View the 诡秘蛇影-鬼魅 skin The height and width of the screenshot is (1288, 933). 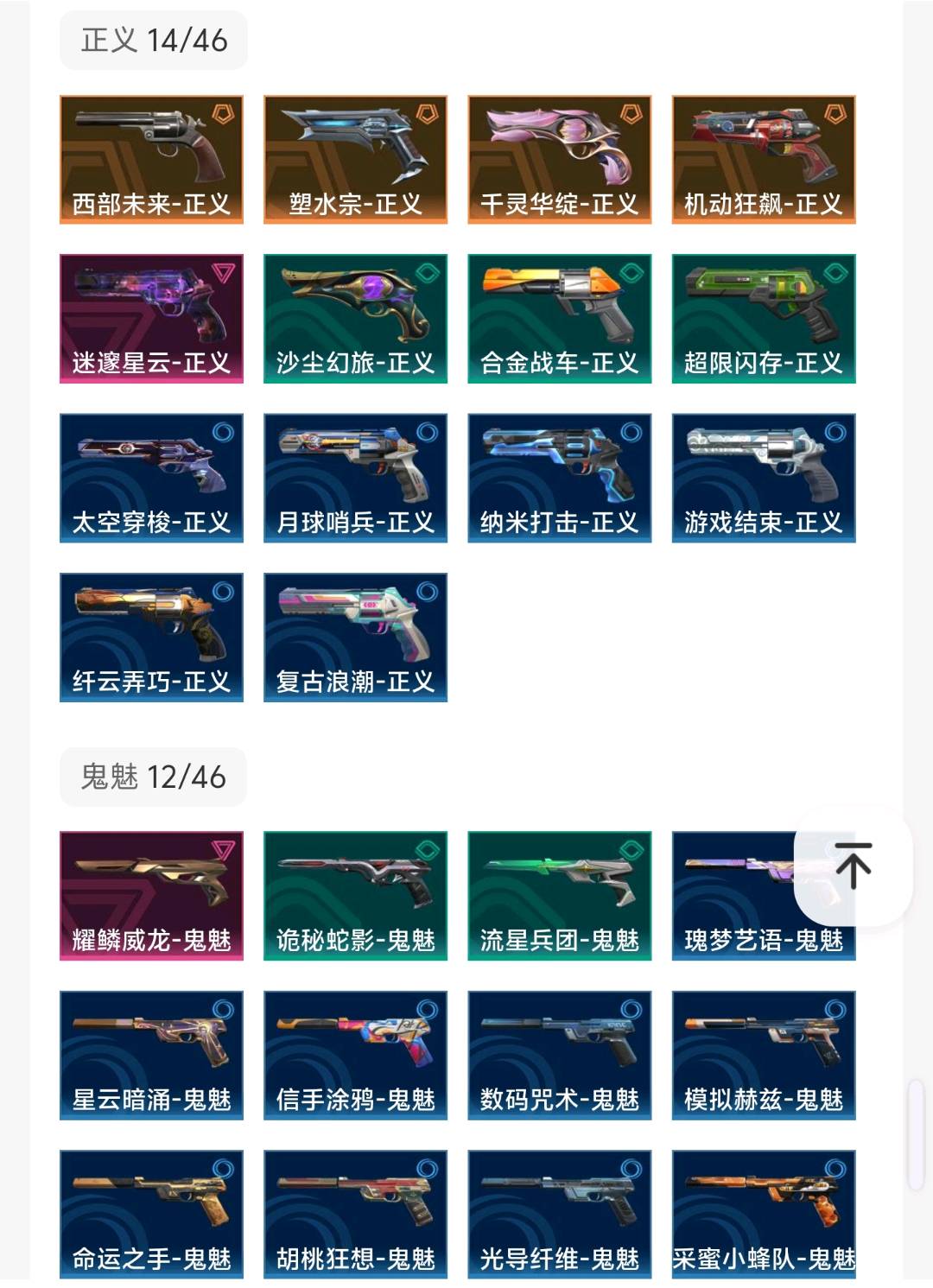355,895
